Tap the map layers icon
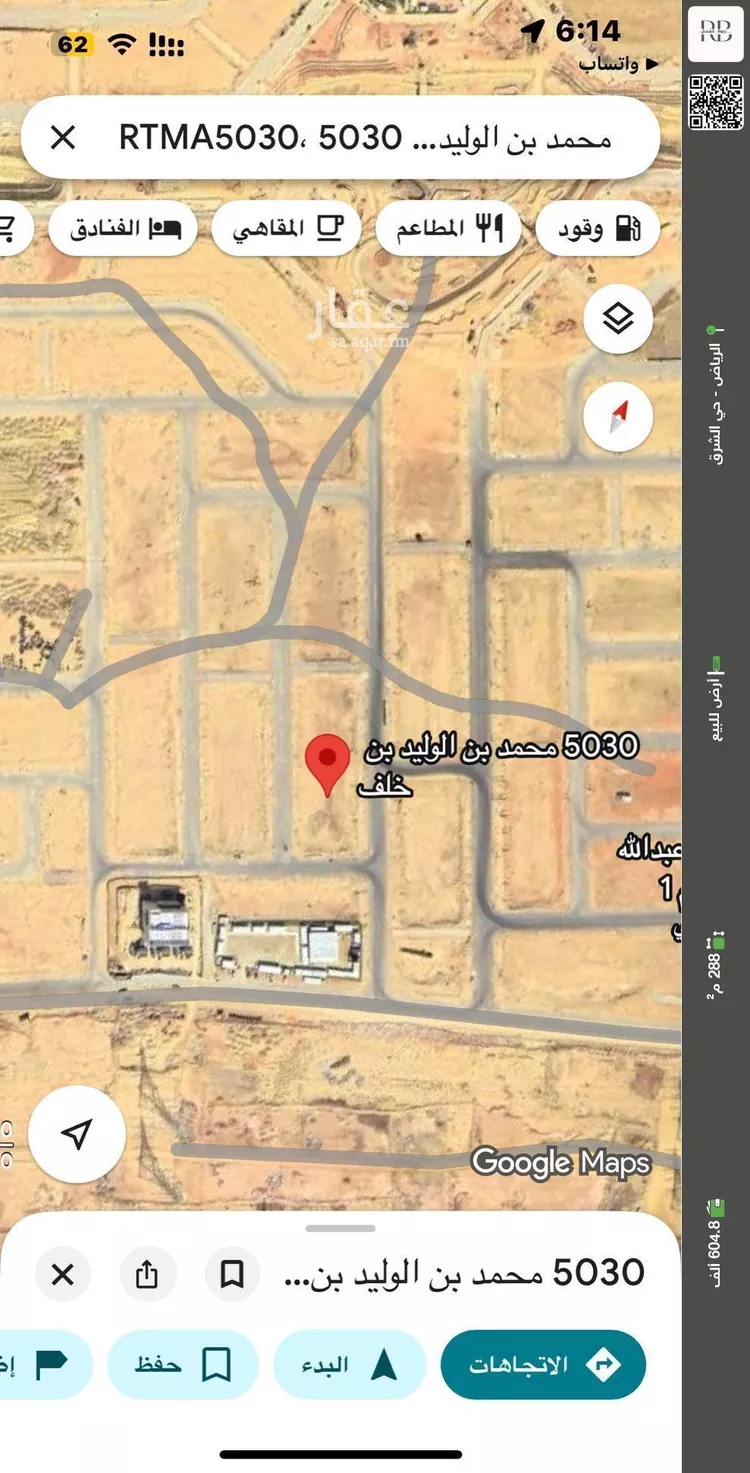The width and height of the screenshot is (750, 1473). click(617, 318)
